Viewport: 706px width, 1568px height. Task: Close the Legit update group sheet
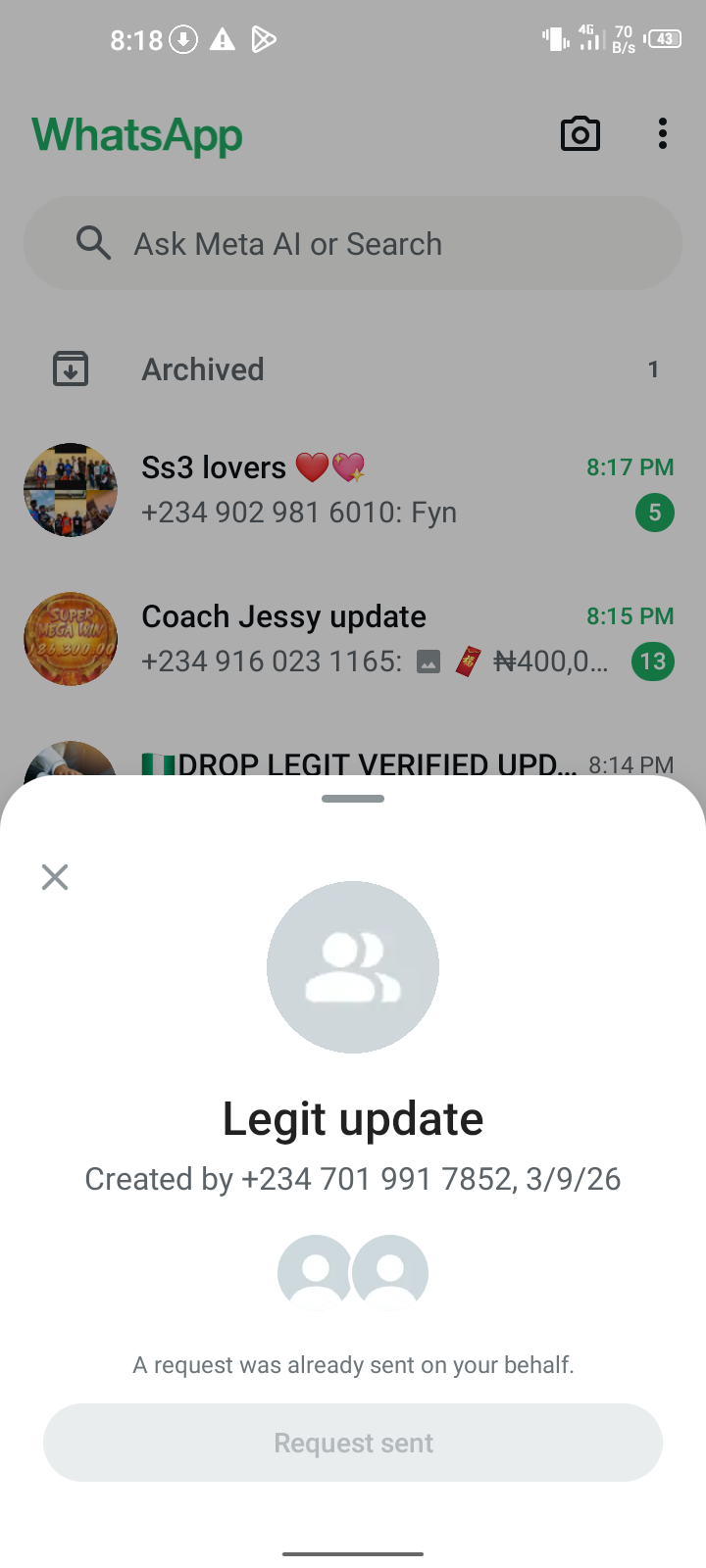pos(55,877)
